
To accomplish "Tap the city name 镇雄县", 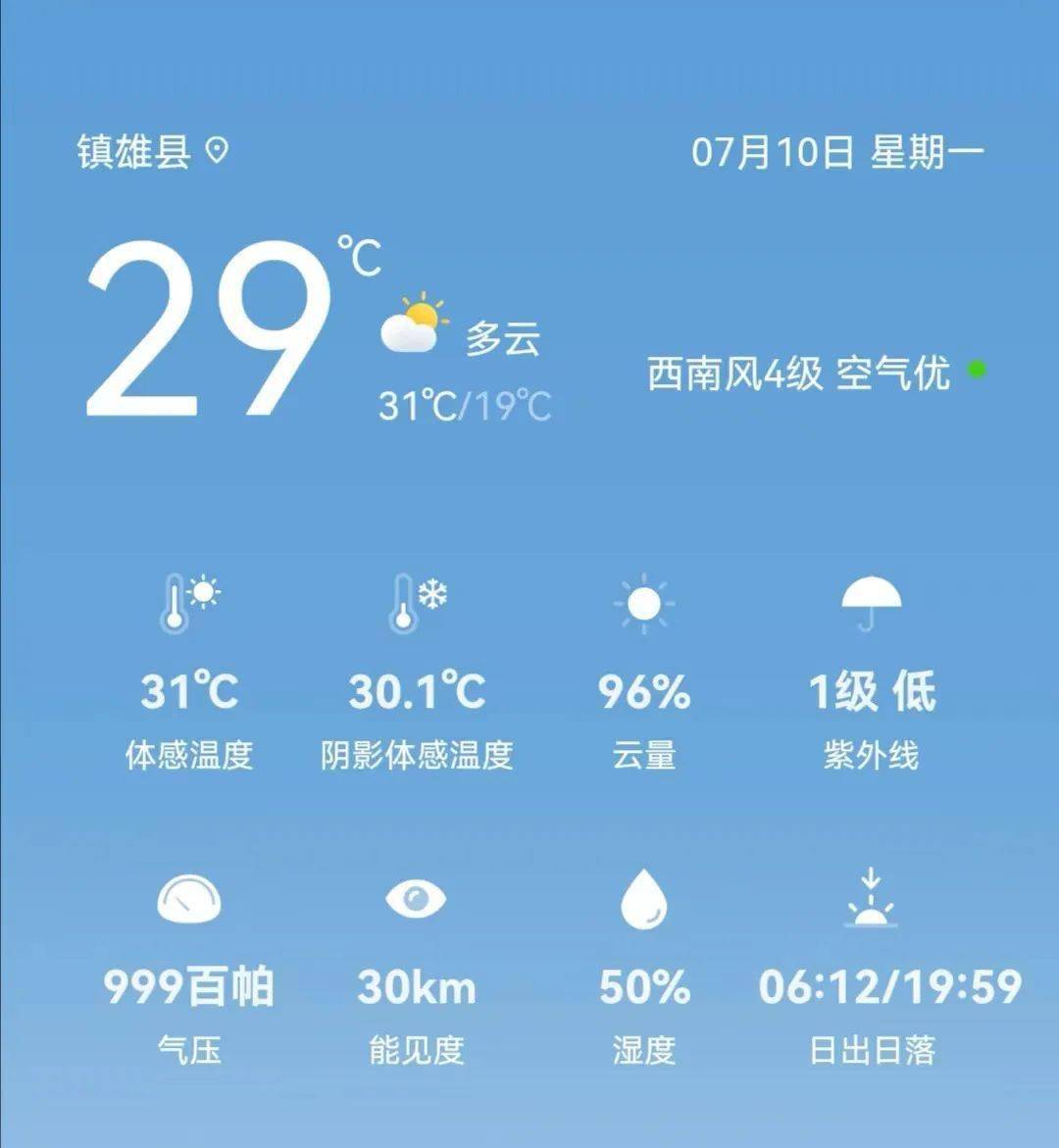I will (x=135, y=152).
